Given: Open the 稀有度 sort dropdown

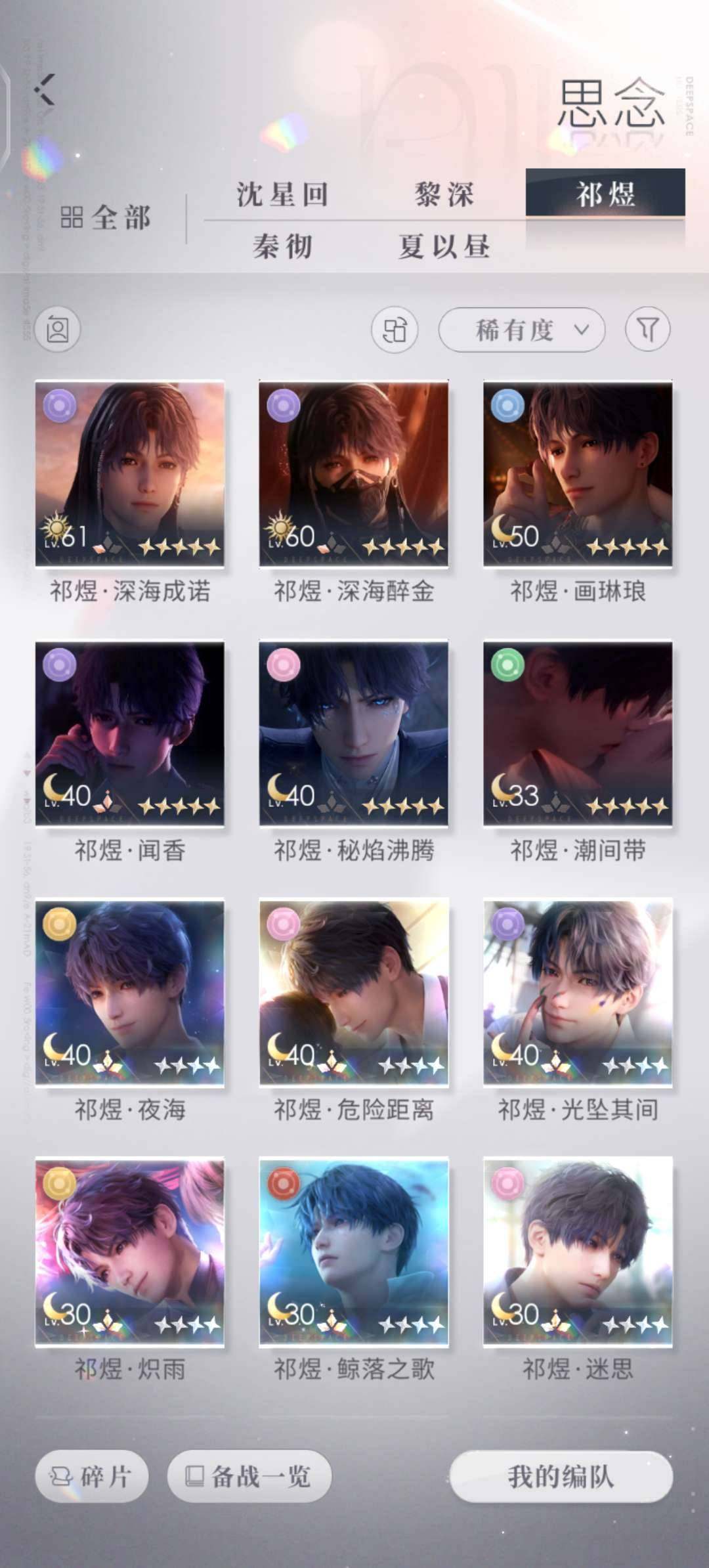Looking at the screenshot, I should [521, 330].
